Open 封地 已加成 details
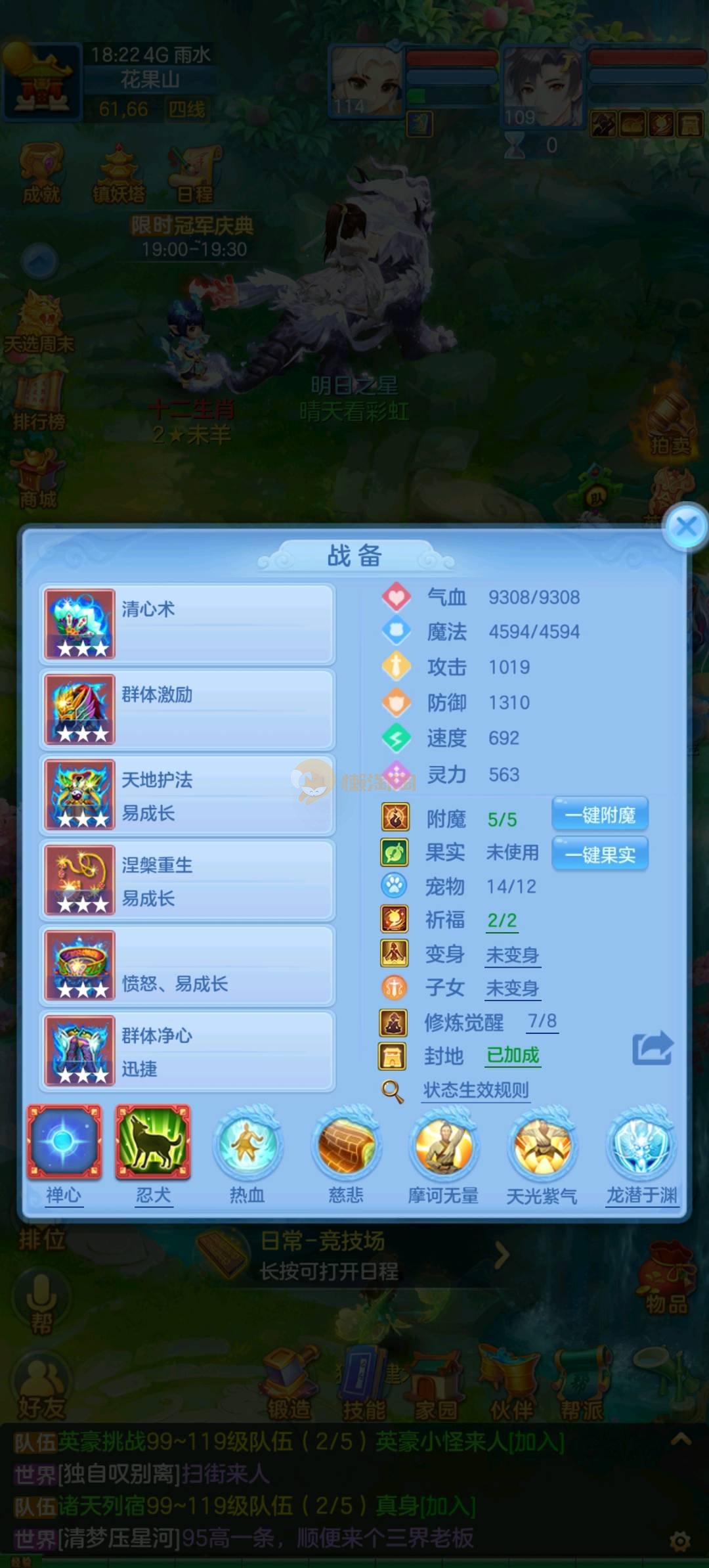The image size is (709, 1568). 513,1056
